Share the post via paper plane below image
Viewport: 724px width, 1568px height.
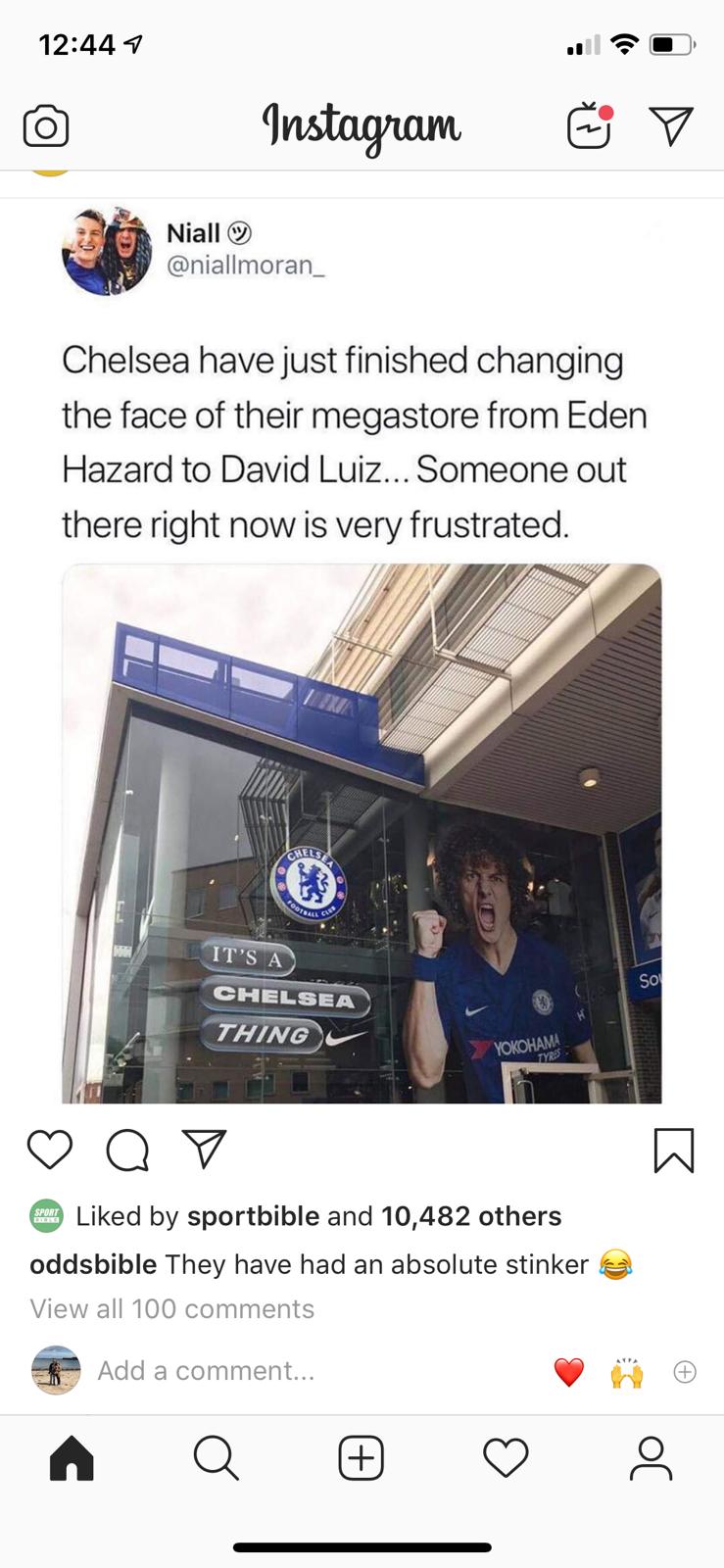[x=205, y=1149]
